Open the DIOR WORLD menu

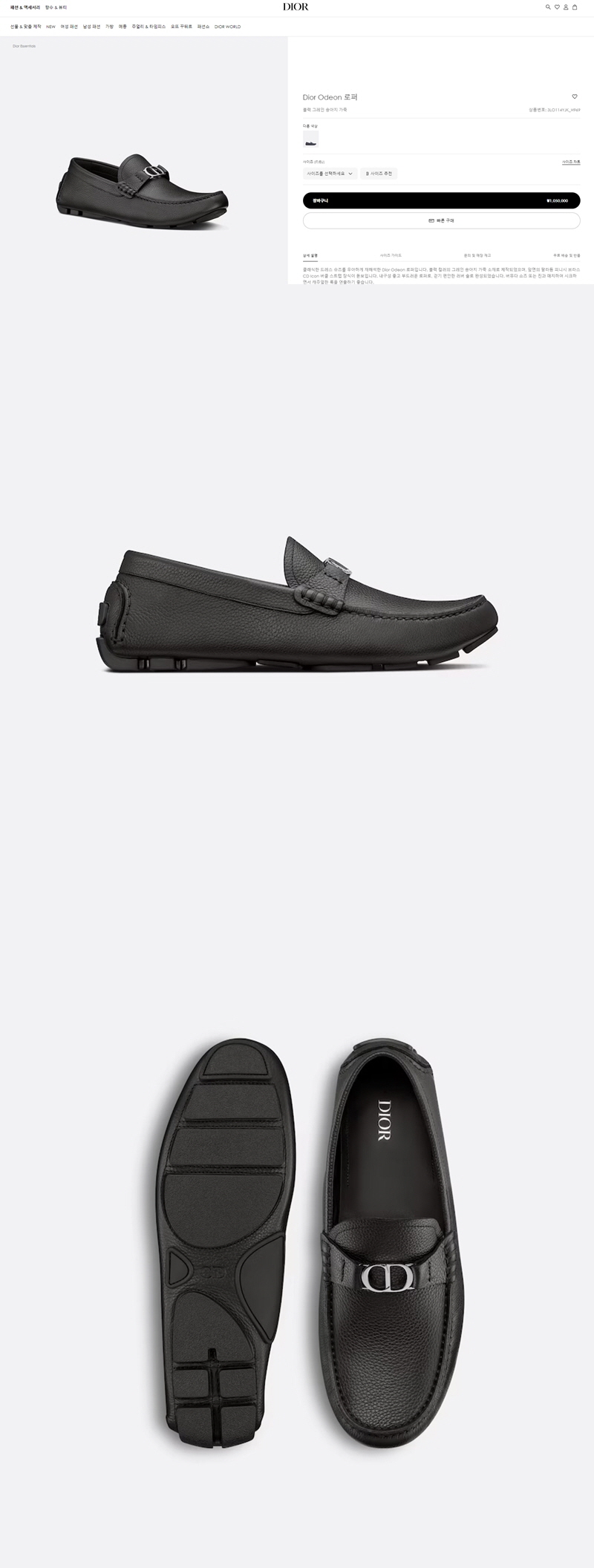(x=227, y=27)
